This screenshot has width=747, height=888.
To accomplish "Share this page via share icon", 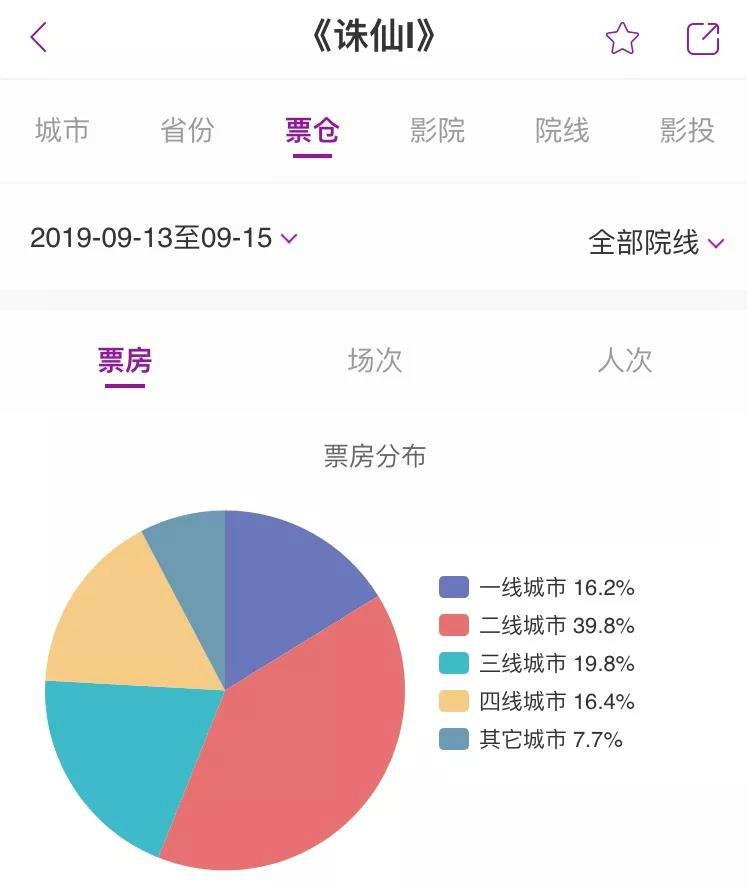I will coord(703,38).
